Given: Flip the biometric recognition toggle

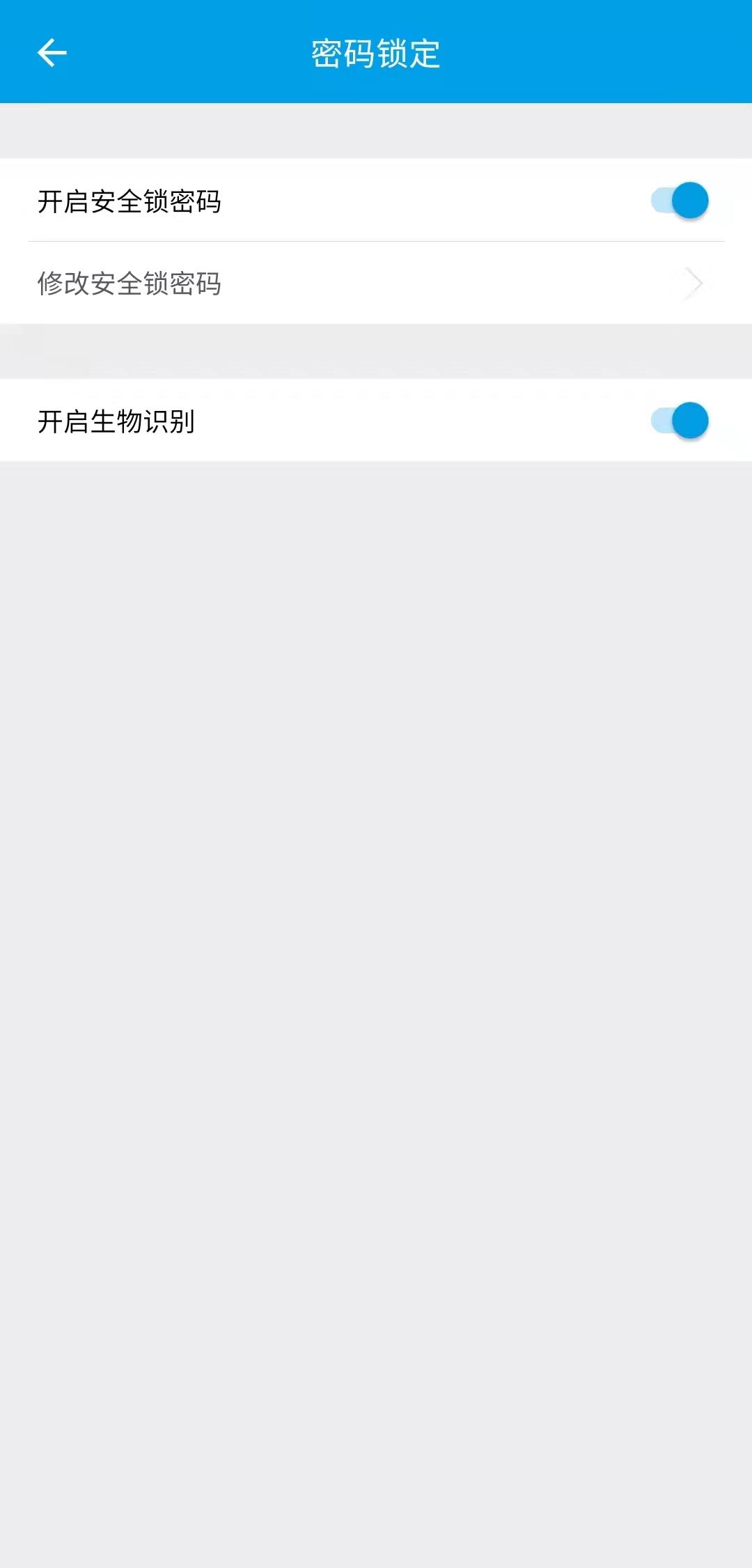Looking at the screenshot, I should tap(679, 421).
